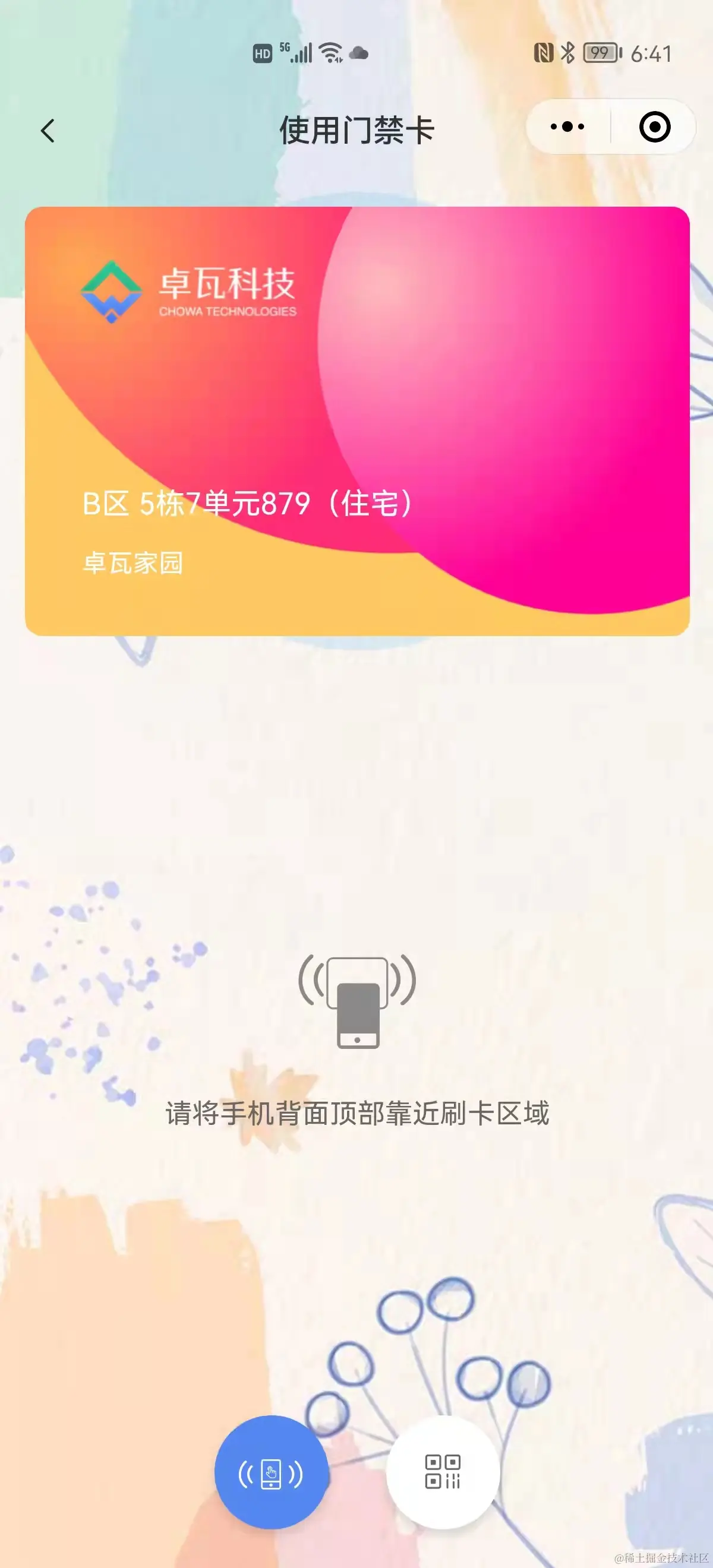The height and width of the screenshot is (1568, 713).
Task: Go back from 使用门禁卡 page
Action: coord(48,130)
